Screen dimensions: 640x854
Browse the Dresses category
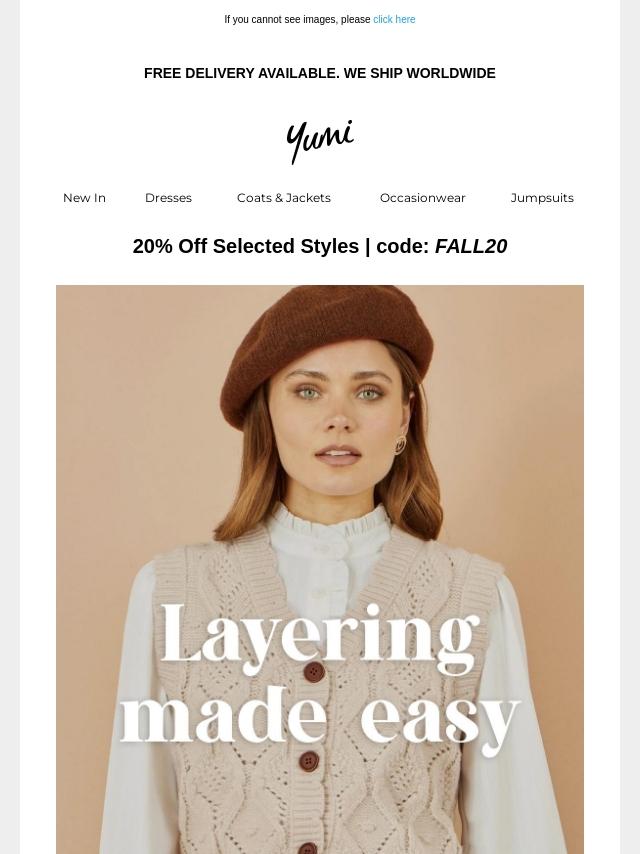click(x=168, y=198)
